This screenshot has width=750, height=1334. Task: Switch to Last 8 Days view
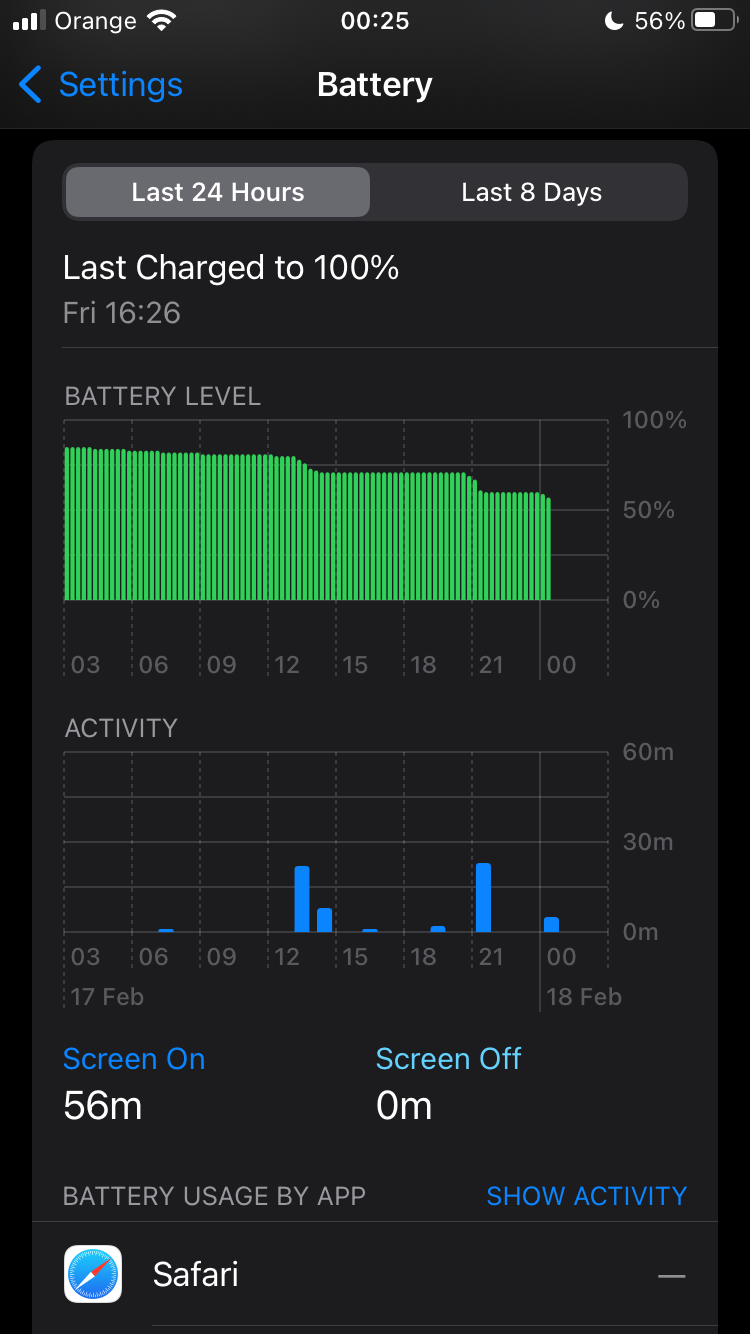click(x=531, y=192)
